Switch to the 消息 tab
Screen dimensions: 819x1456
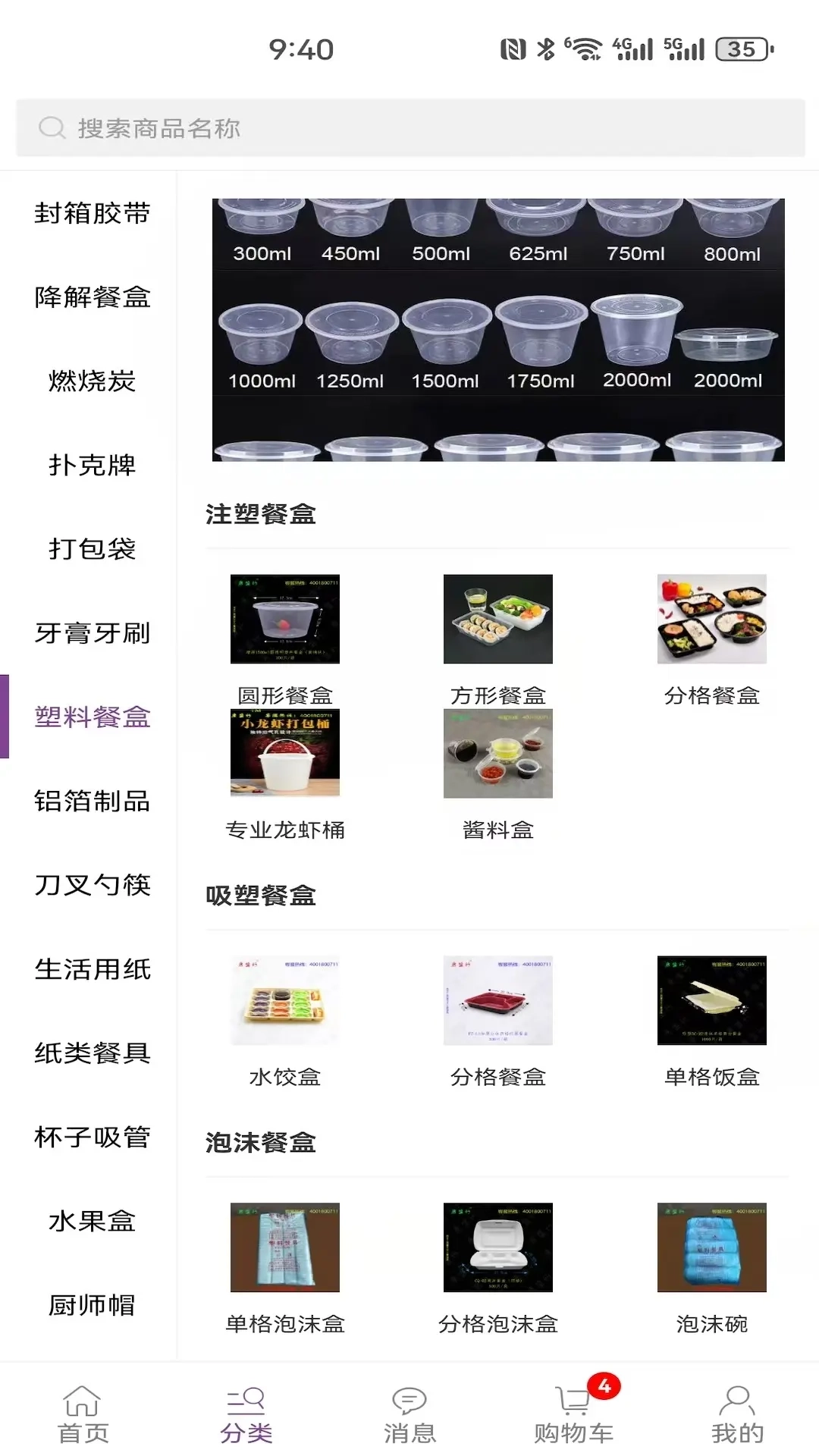point(409,1414)
